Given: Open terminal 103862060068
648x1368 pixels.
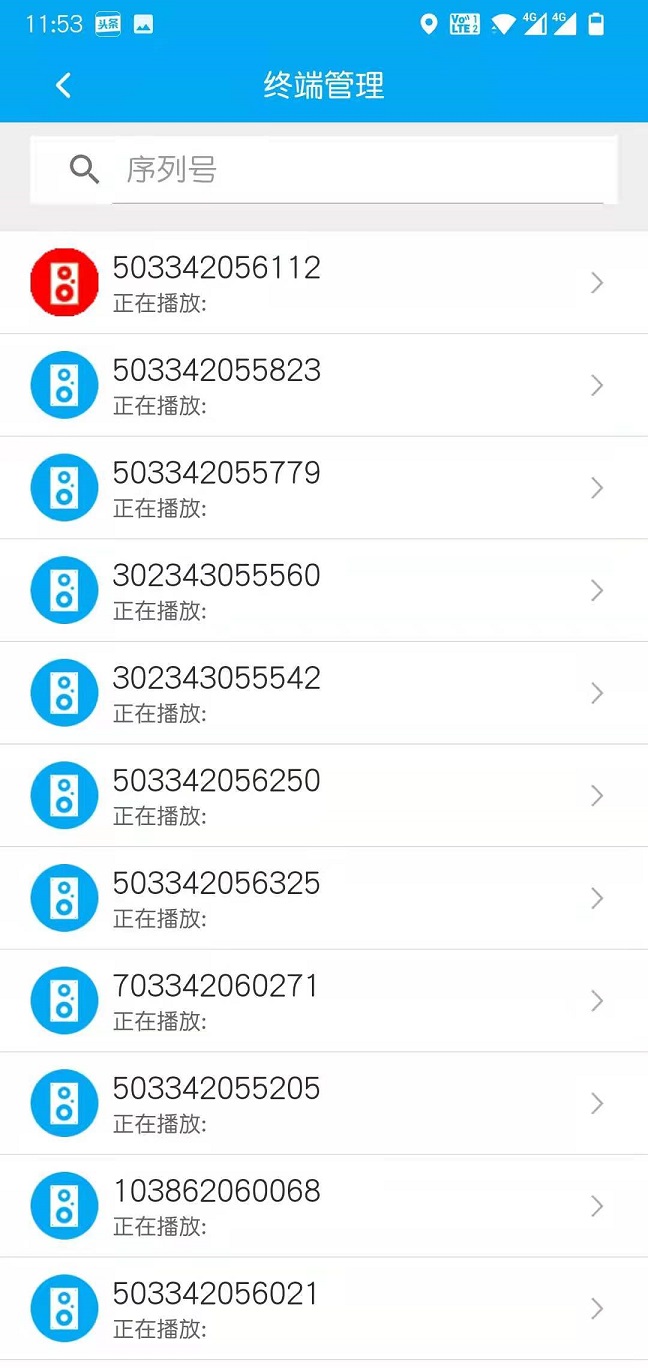Looking at the screenshot, I should pos(324,1206).
